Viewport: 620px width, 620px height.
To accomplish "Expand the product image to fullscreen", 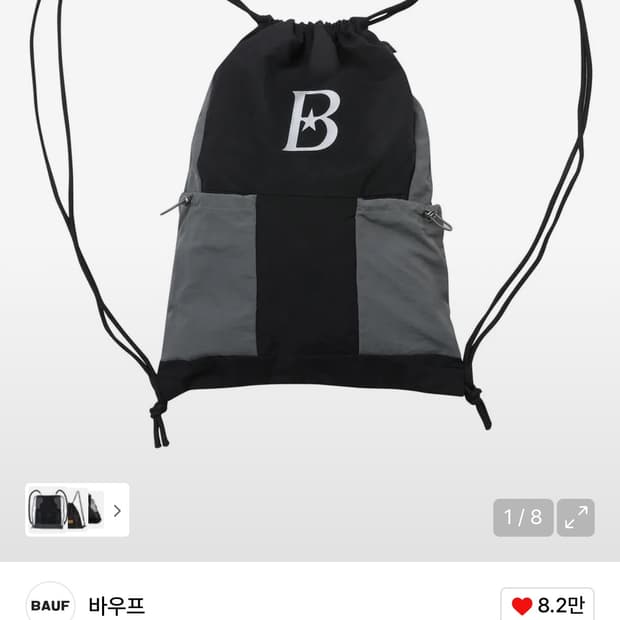I will [576, 517].
